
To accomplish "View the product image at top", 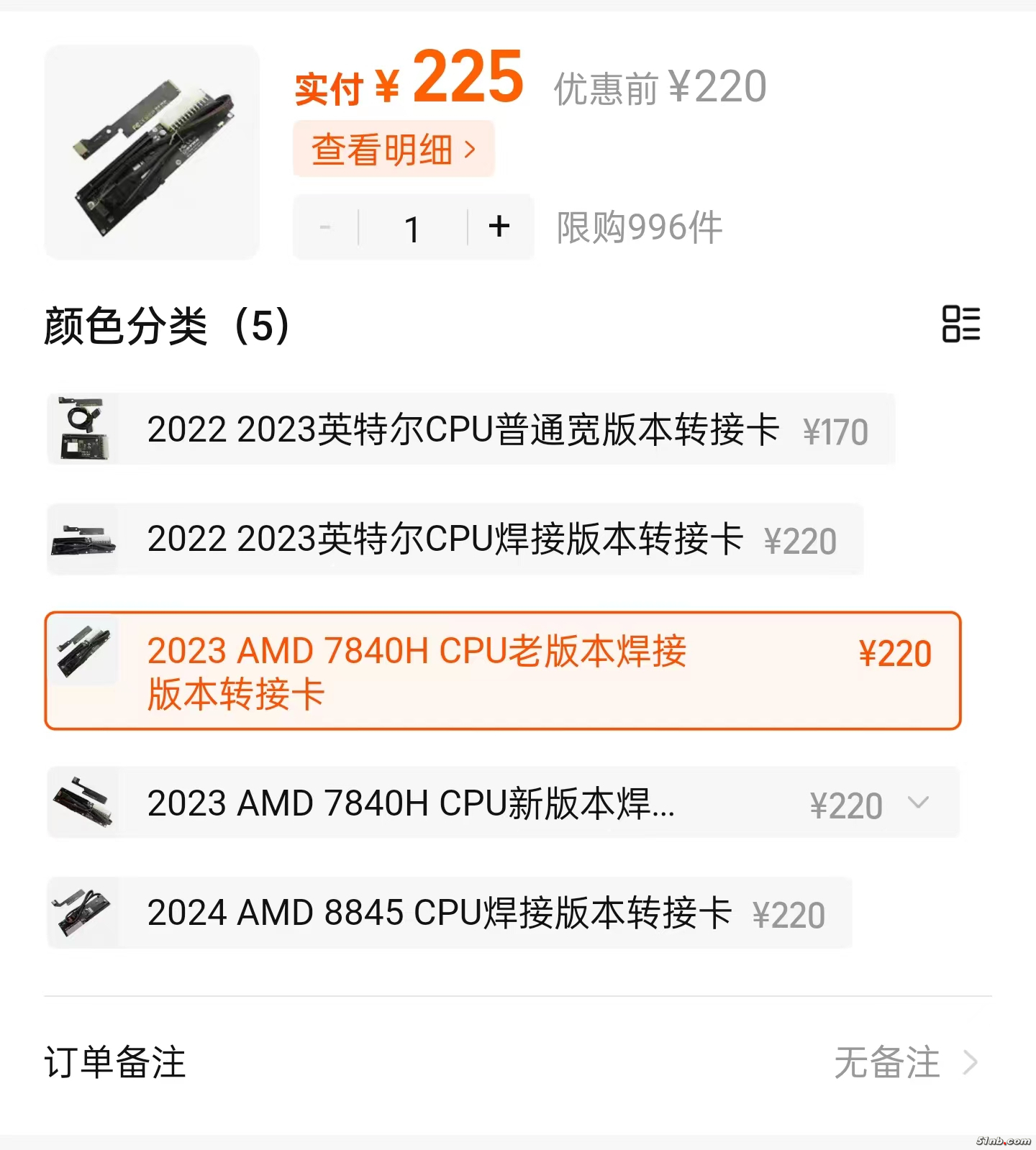I will (x=152, y=152).
